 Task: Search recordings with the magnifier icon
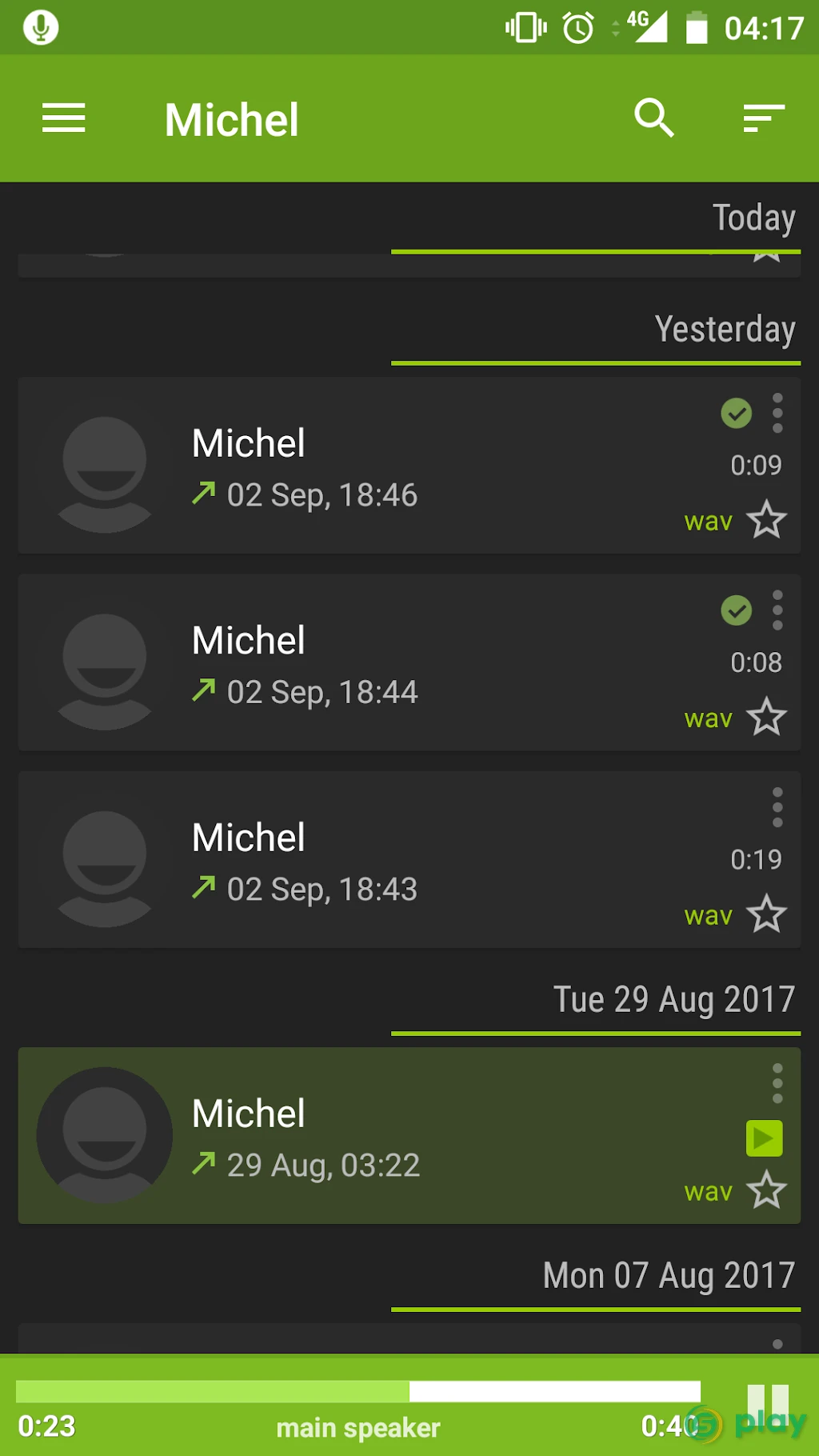click(654, 118)
